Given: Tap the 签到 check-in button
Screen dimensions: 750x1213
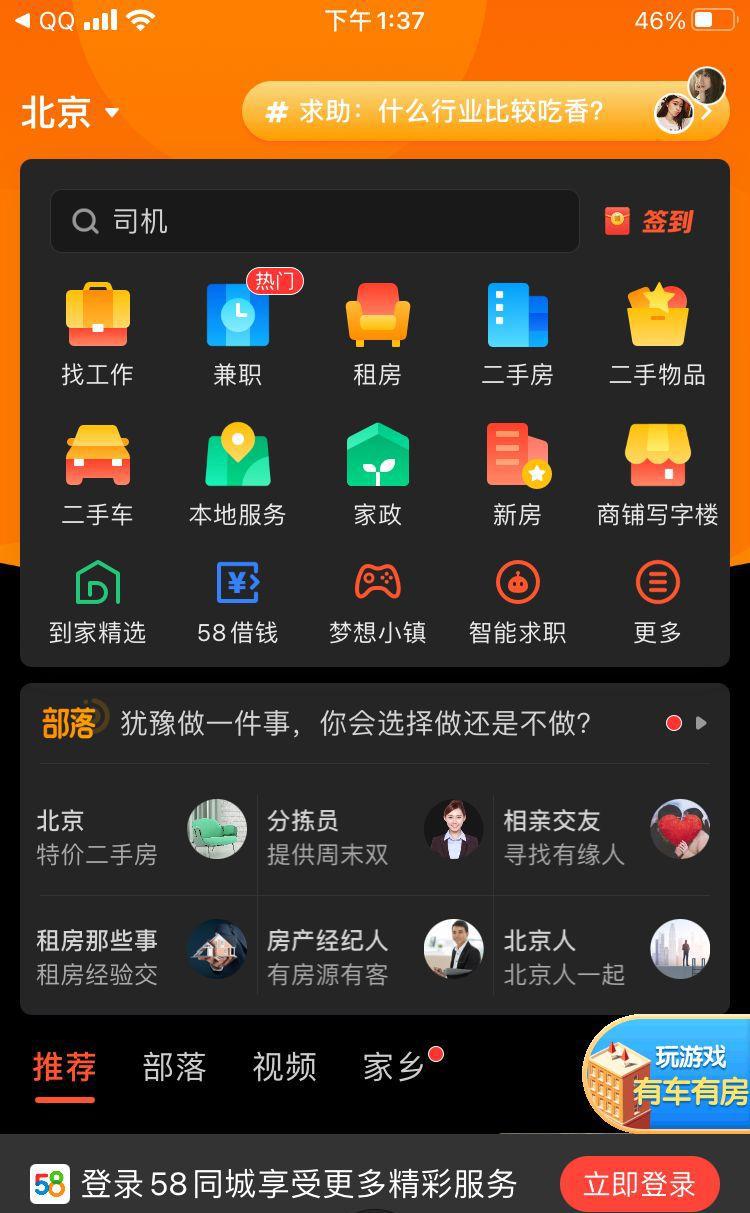Looking at the screenshot, I should 650,221.
